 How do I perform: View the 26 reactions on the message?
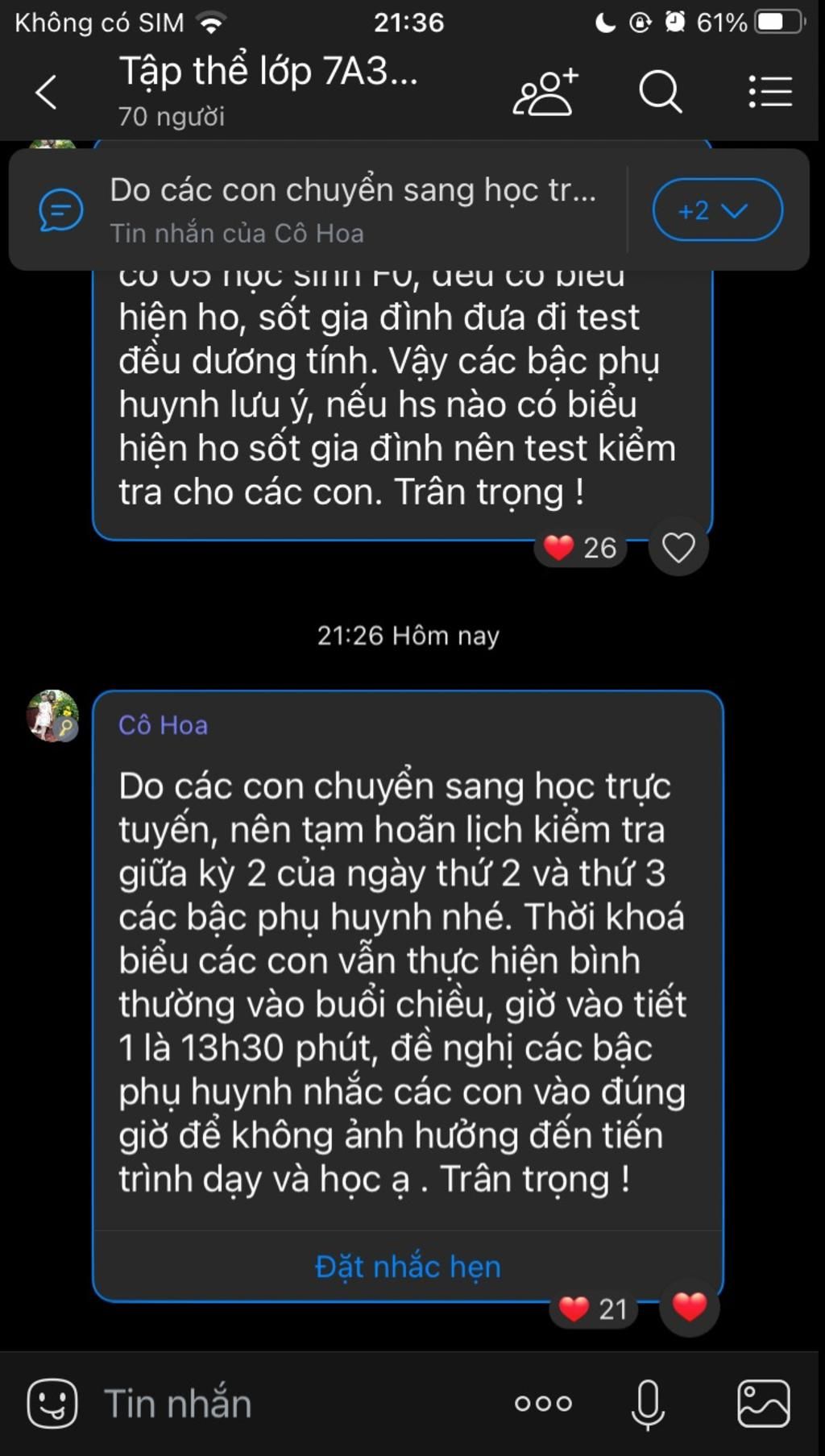point(581,548)
